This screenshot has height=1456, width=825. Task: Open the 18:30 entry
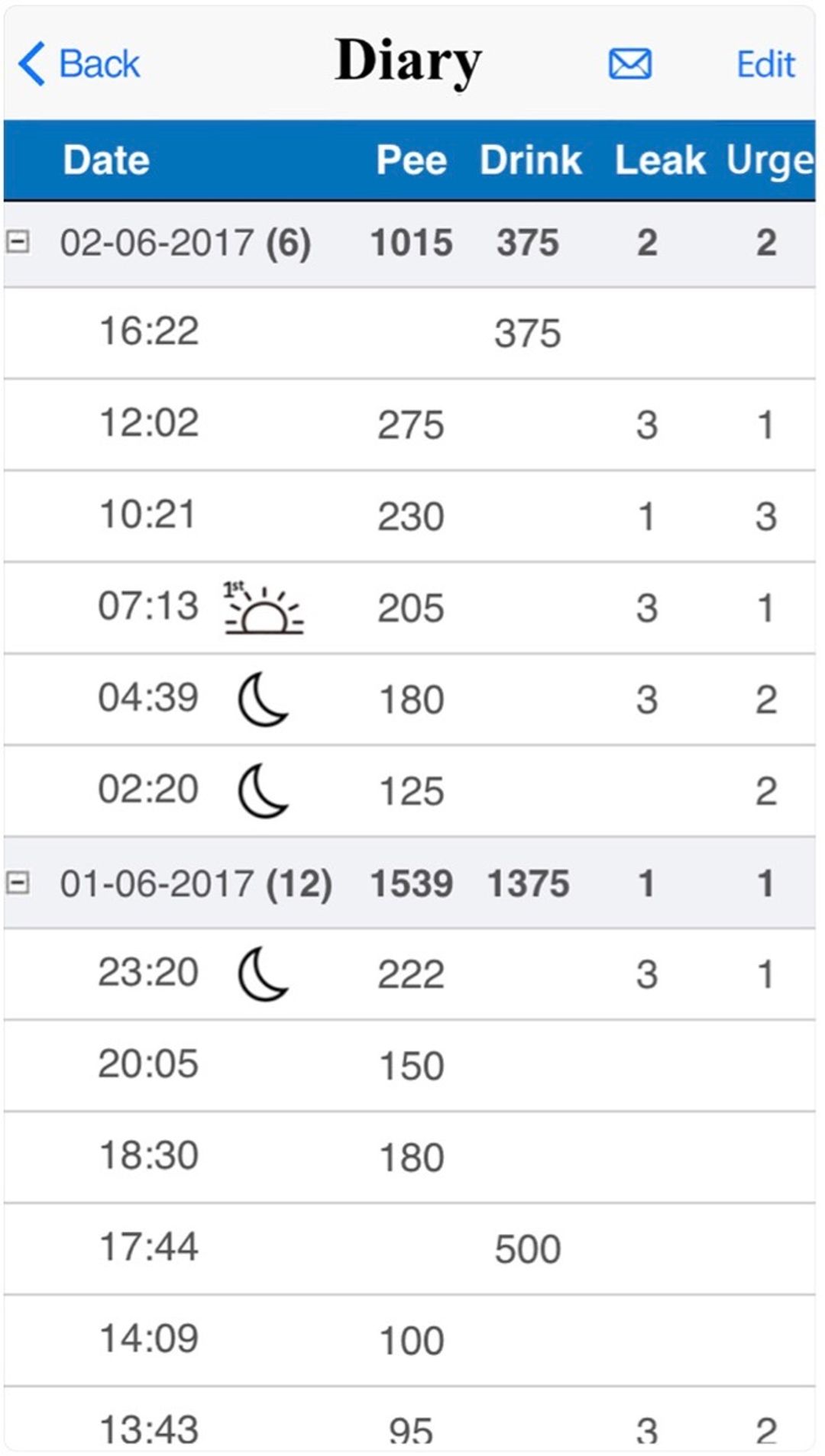(409, 1157)
